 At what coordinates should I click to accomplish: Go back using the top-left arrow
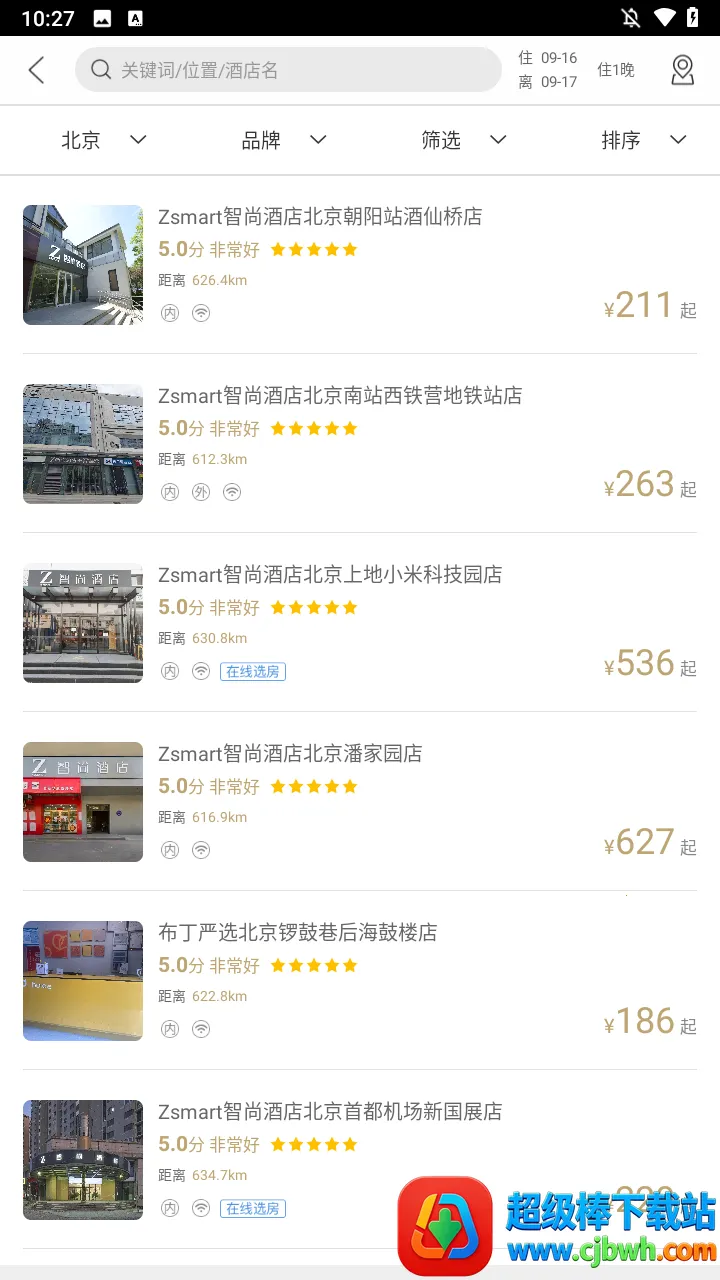click(37, 70)
